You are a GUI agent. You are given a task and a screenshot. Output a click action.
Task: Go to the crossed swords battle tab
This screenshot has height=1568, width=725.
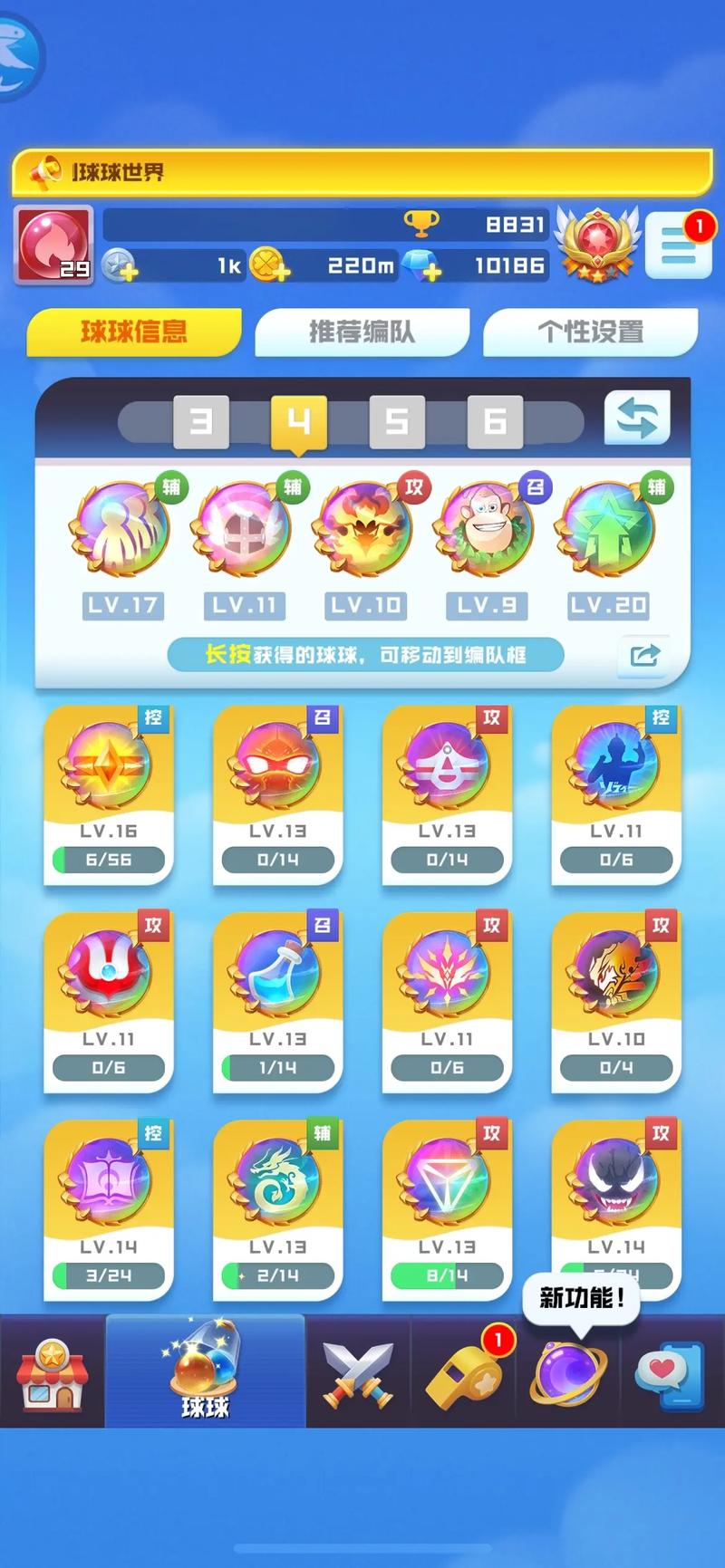click(x=358, y=1372)
